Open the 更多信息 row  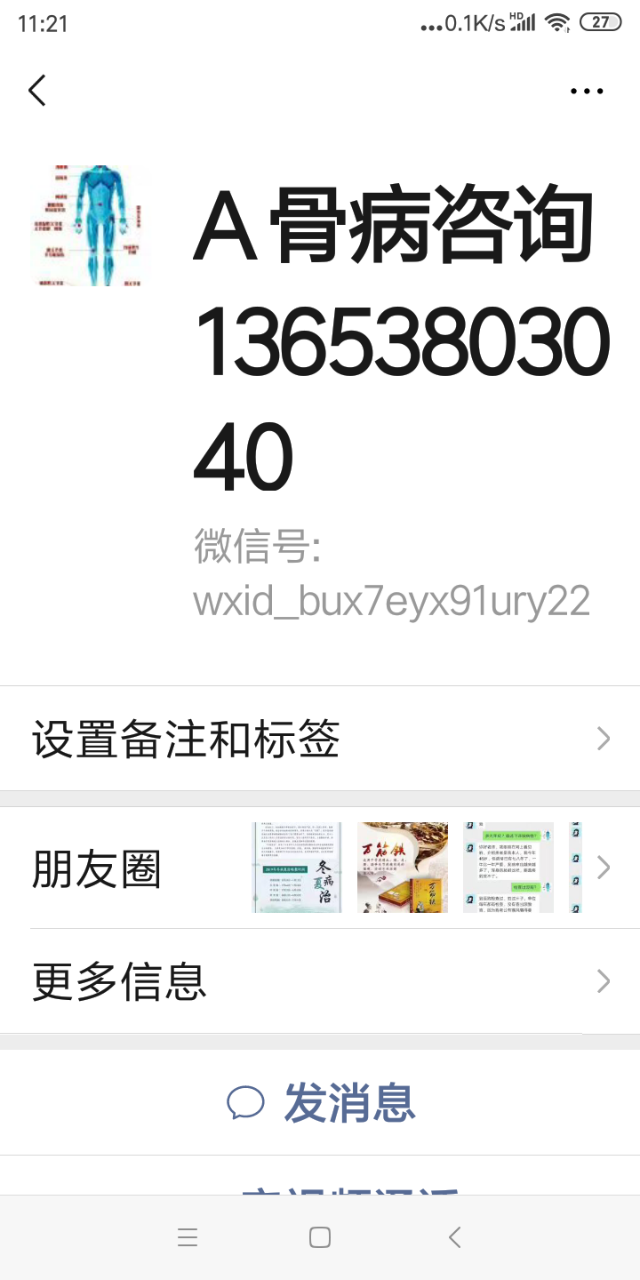coord(320,981)
